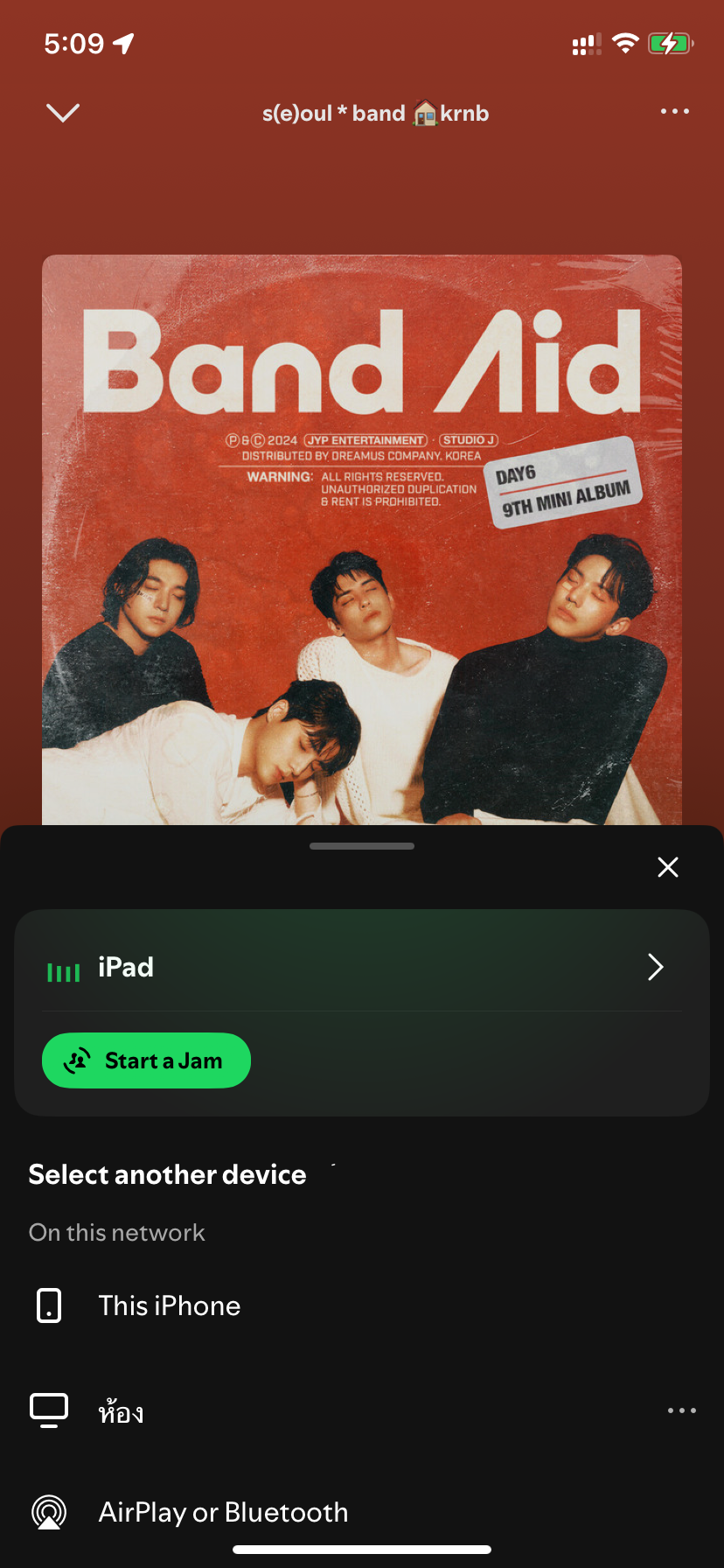
Task: Close the device picker sheet
Action: click(667, 867)
